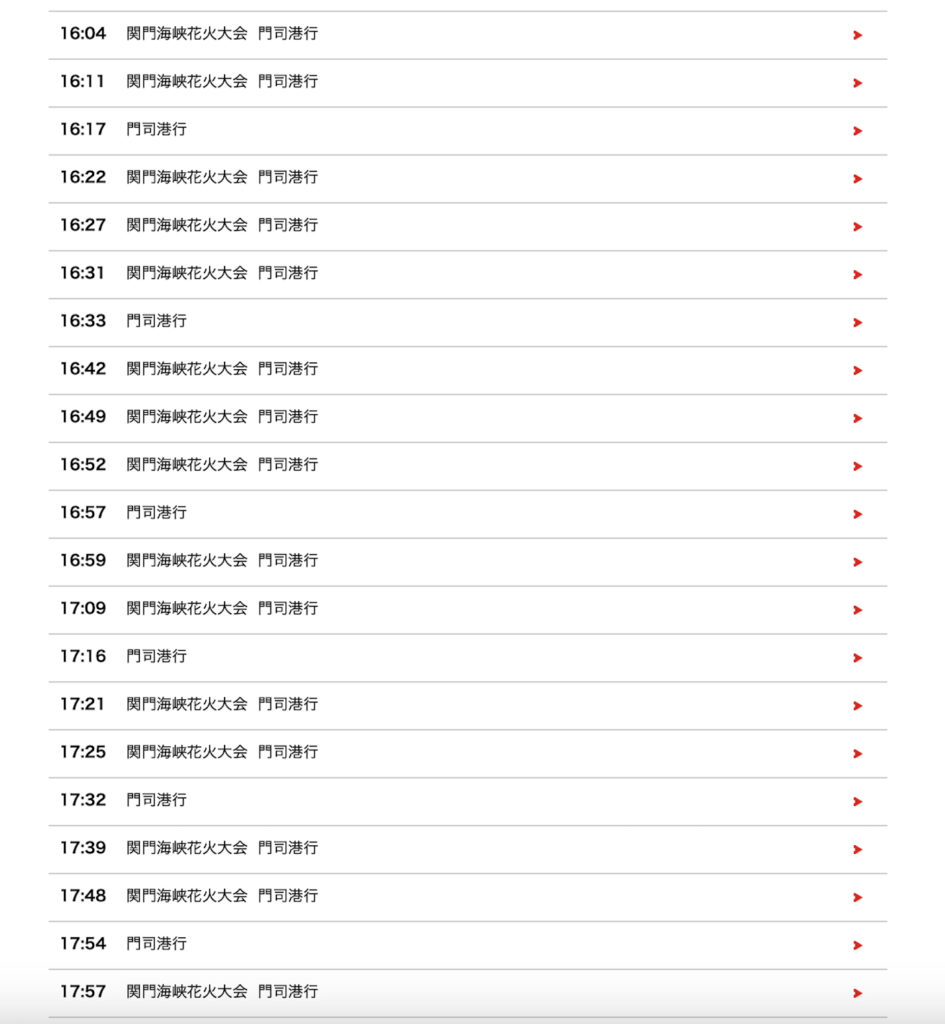Choose the 16:52 departure

(467, 465)
